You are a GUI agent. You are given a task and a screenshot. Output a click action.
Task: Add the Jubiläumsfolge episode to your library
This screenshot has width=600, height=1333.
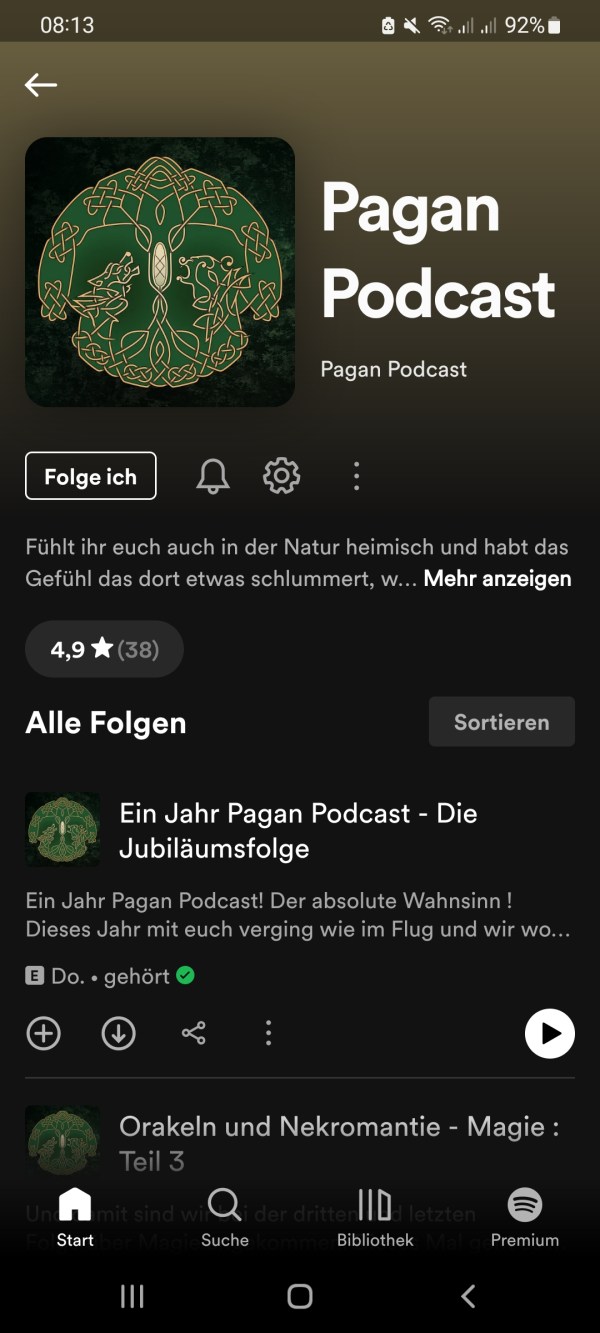(43, 1033)
